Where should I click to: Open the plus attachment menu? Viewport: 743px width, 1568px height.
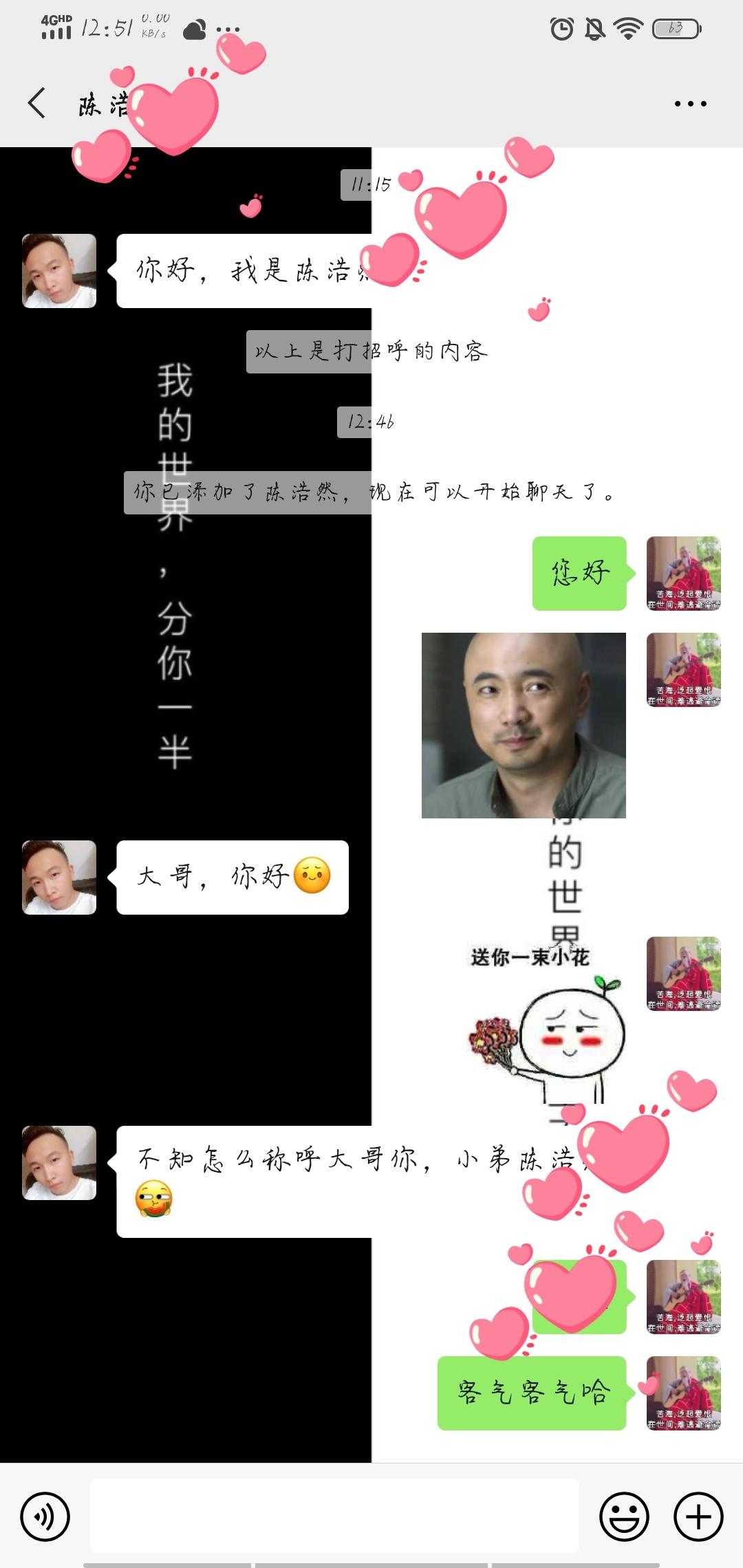tap(698, 1516)
